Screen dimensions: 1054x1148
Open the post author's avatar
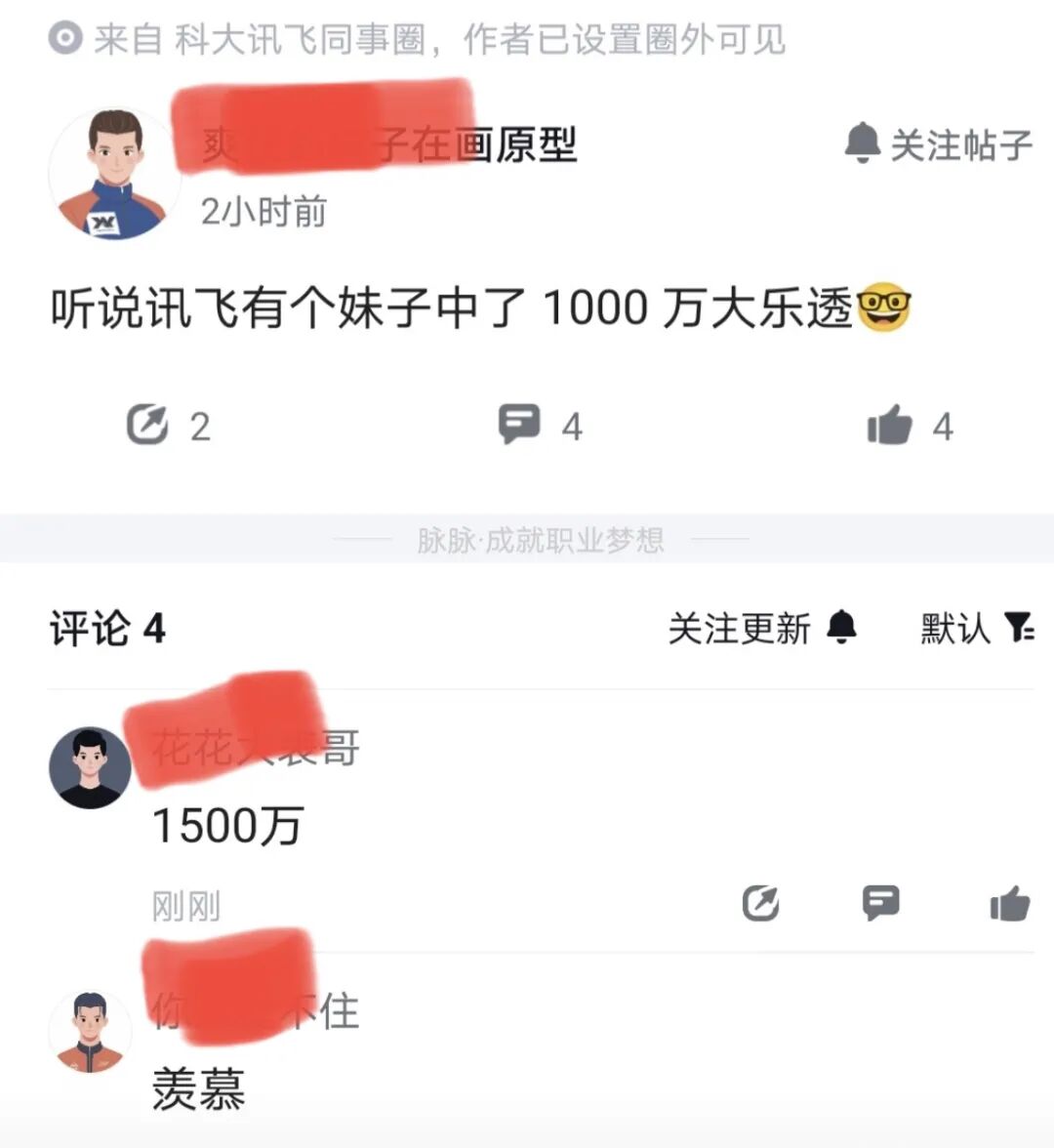(114, 175)
